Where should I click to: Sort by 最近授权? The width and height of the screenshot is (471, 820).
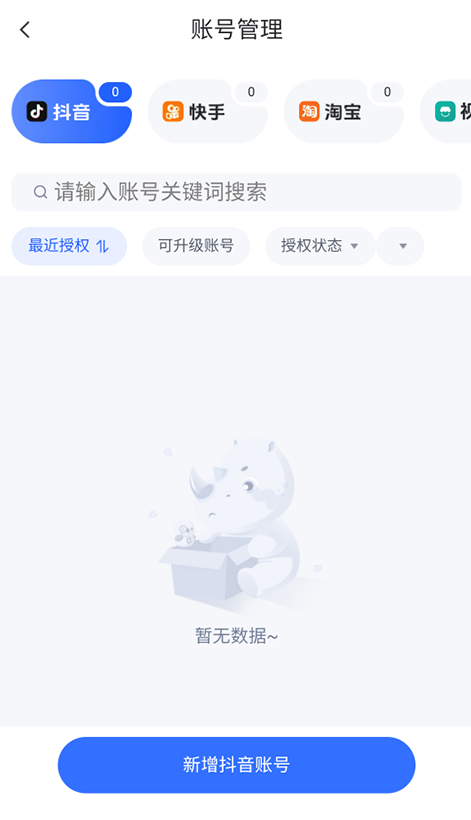point(69,246)
